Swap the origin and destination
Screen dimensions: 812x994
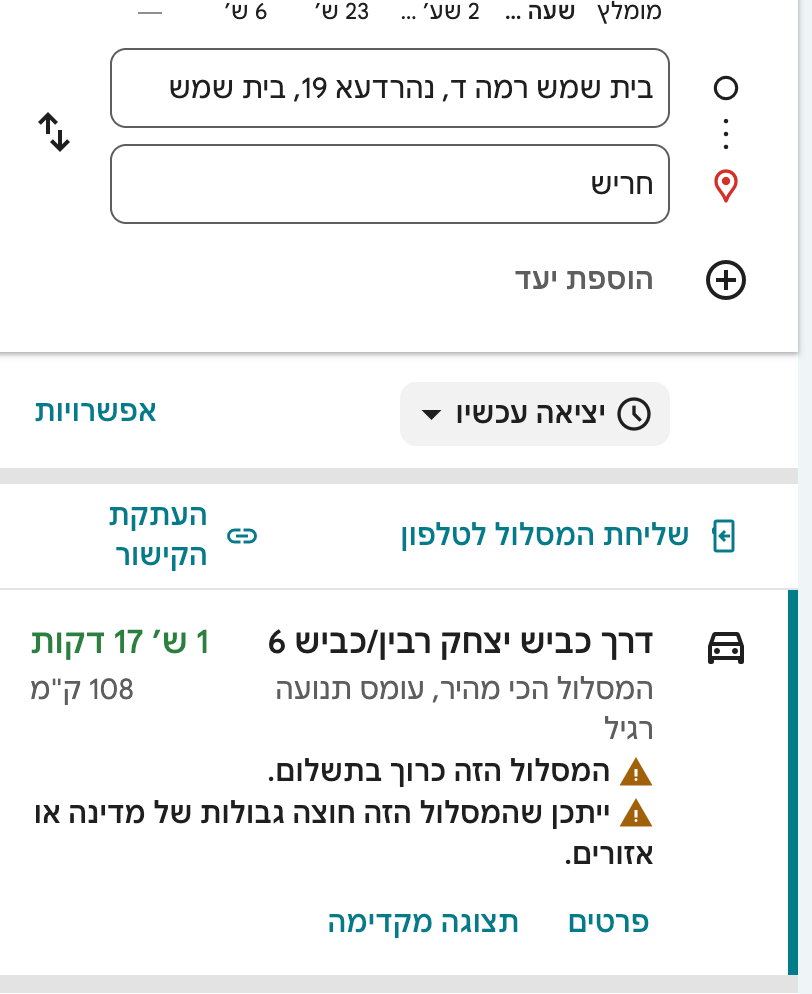54,132
